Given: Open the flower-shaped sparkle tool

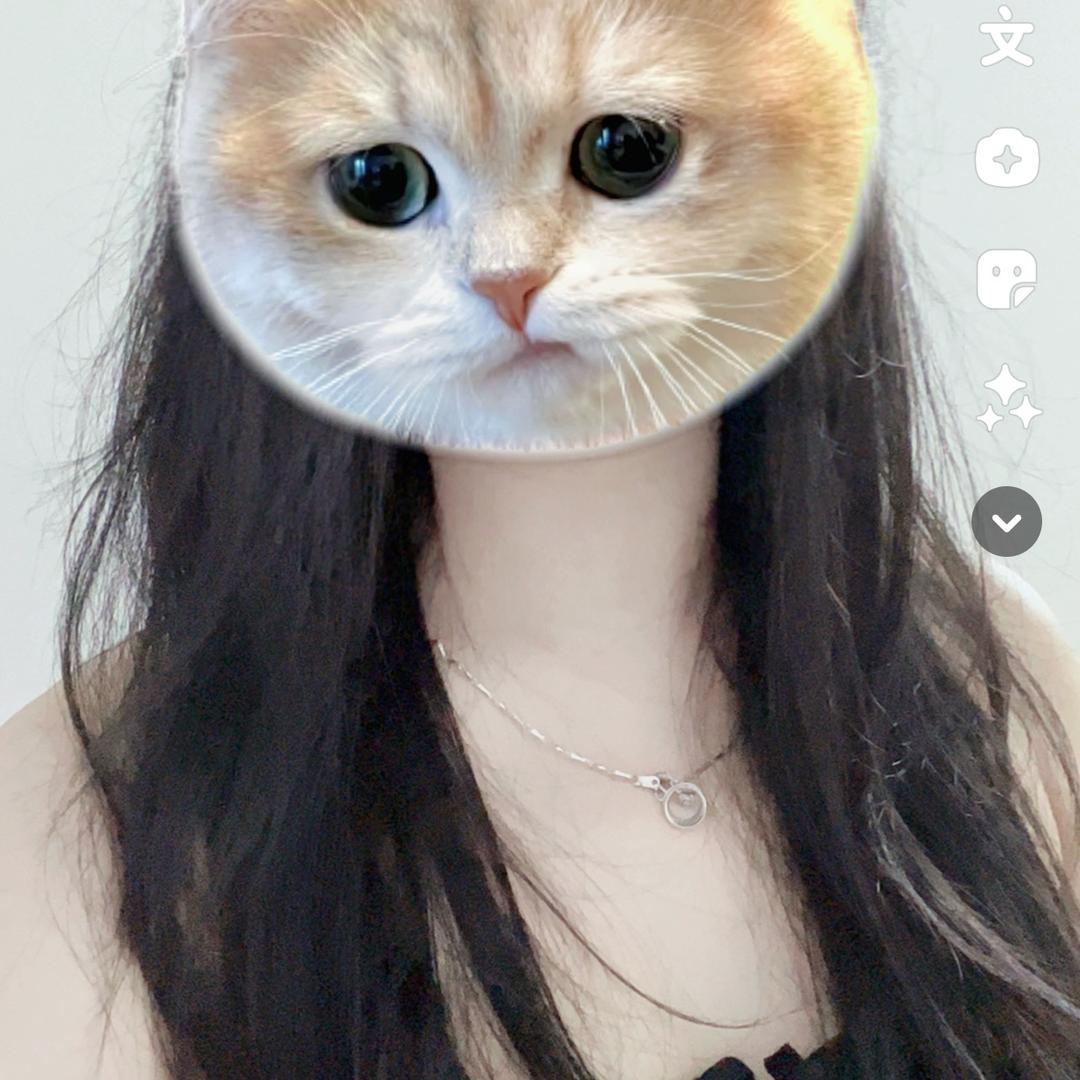Looking at the screenshot, I should click(1007, 158).
